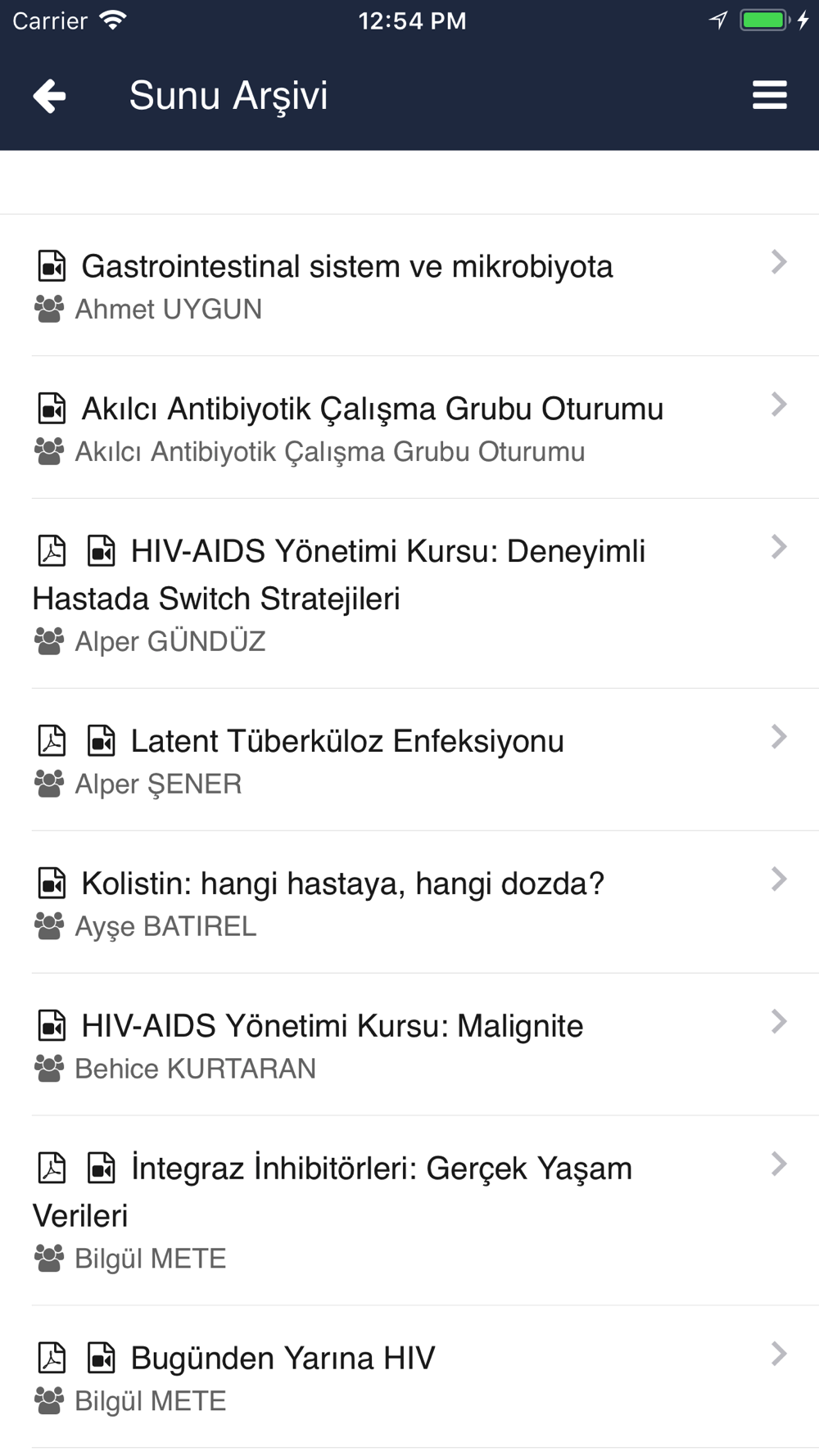
Task: Open Gastrointestinal sistem ve mikrobiyota presentation
Action: (347, 268)
